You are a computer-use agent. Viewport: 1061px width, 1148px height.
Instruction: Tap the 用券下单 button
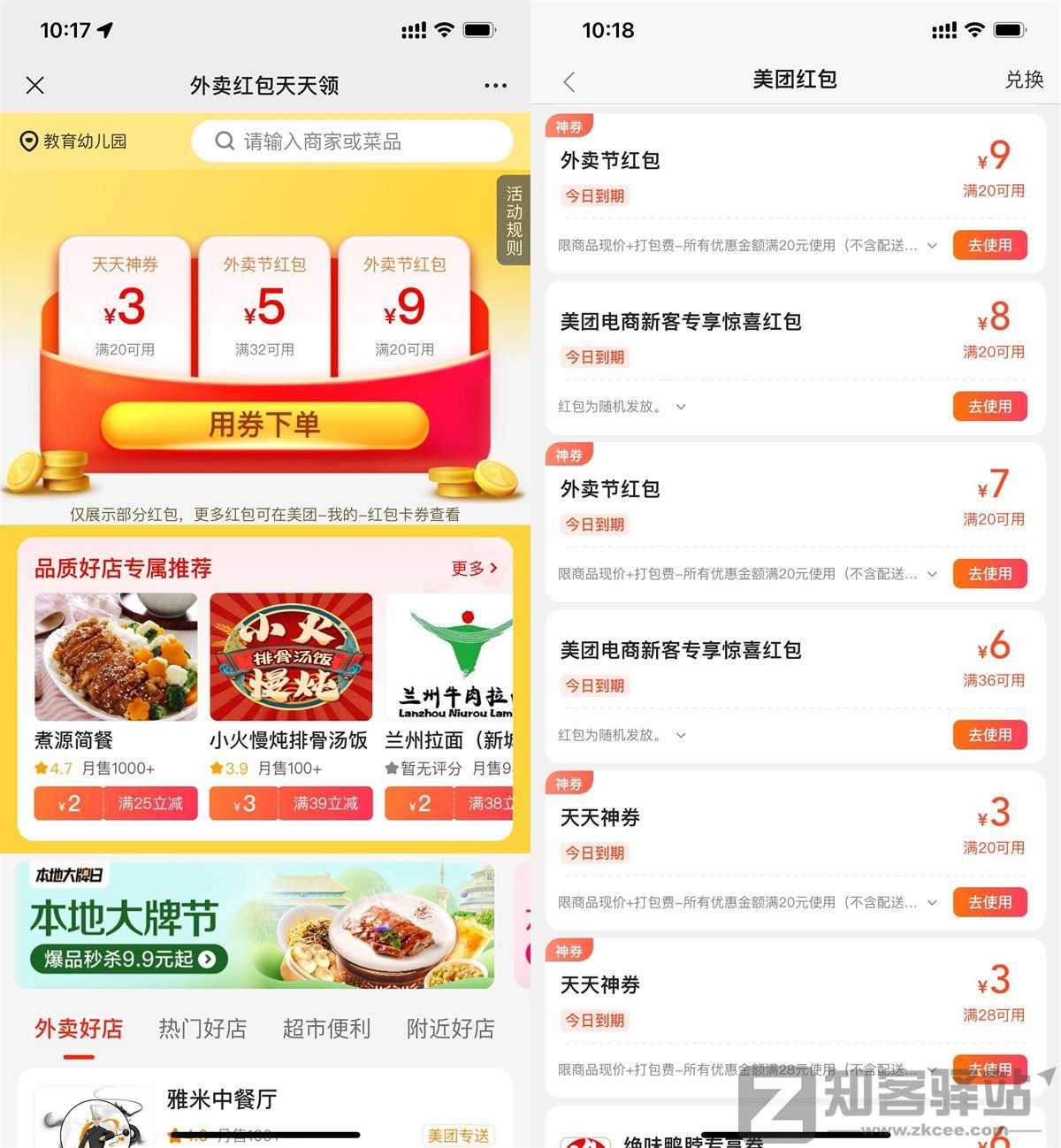click(x=264, y=425)
